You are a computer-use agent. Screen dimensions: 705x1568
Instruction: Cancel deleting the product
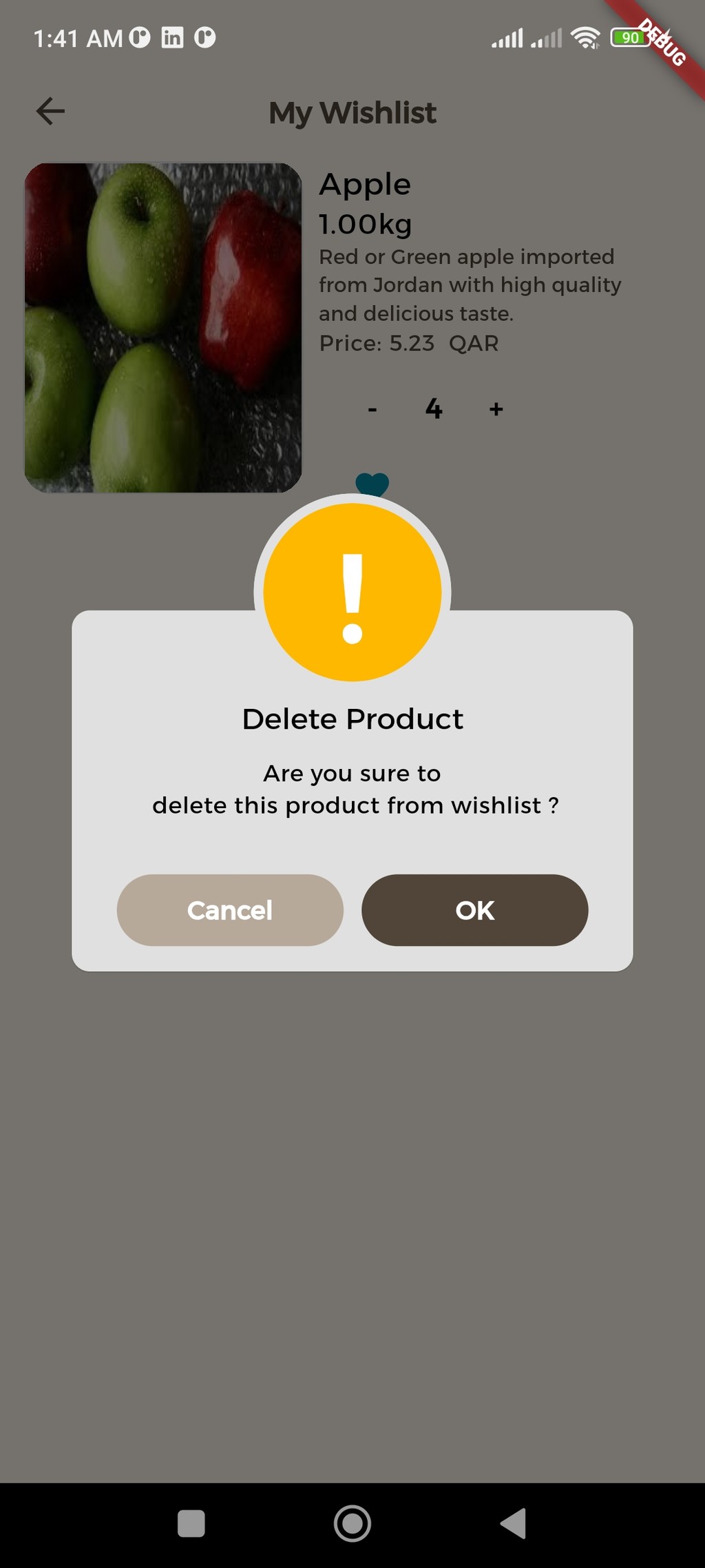230,910
